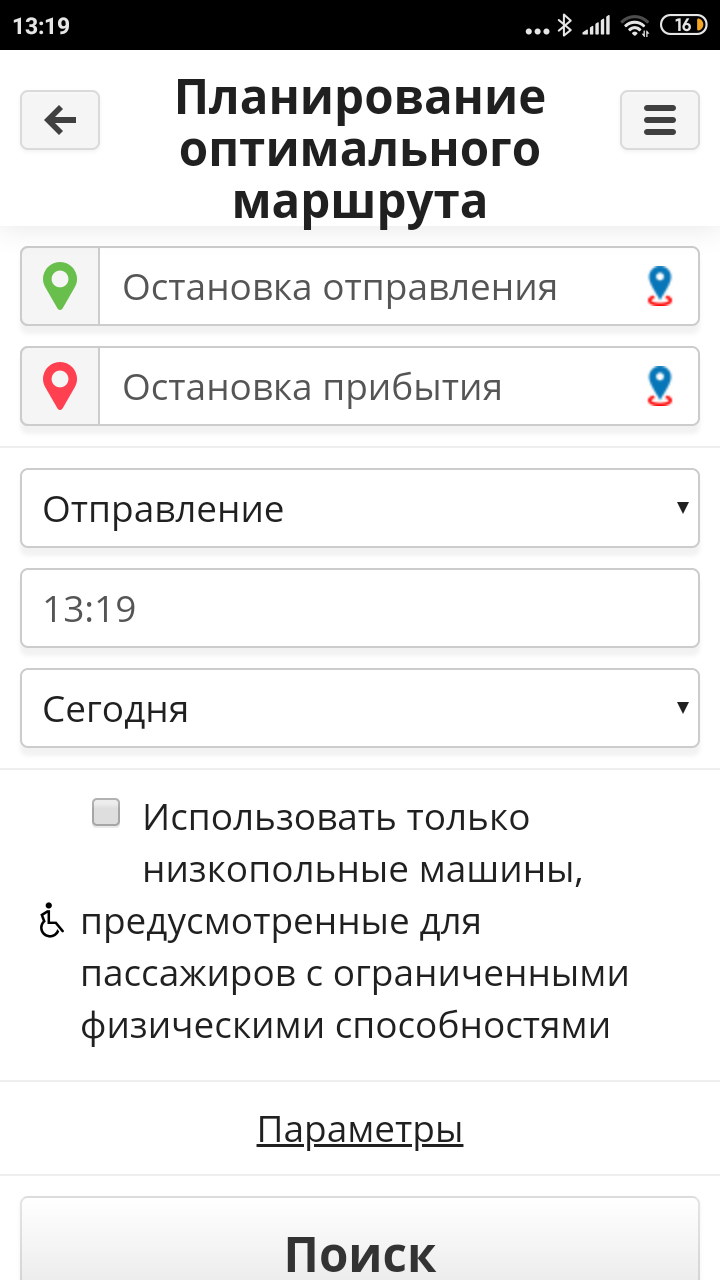Expand the Отправление dropdown
The image size is (720, 1280).
click(x=360, y=509)
